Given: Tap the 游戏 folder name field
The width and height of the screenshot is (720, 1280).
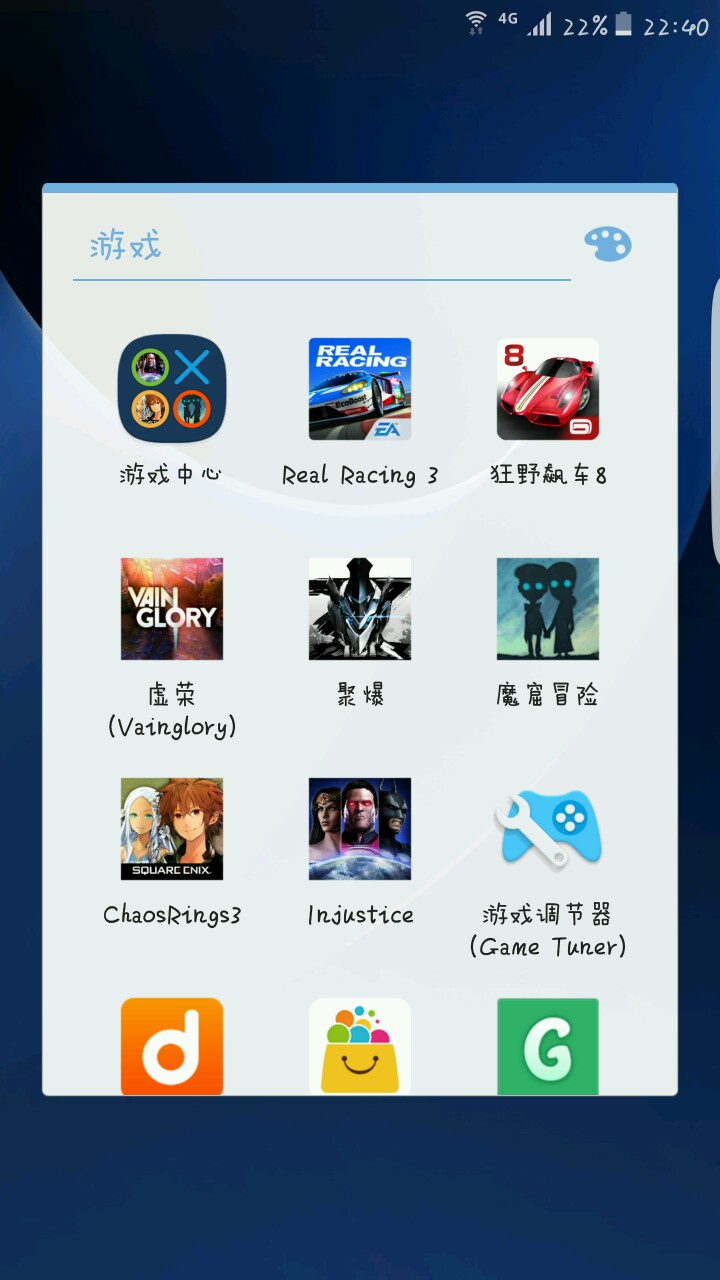Looking at the screenshot, I should point(320,246).
